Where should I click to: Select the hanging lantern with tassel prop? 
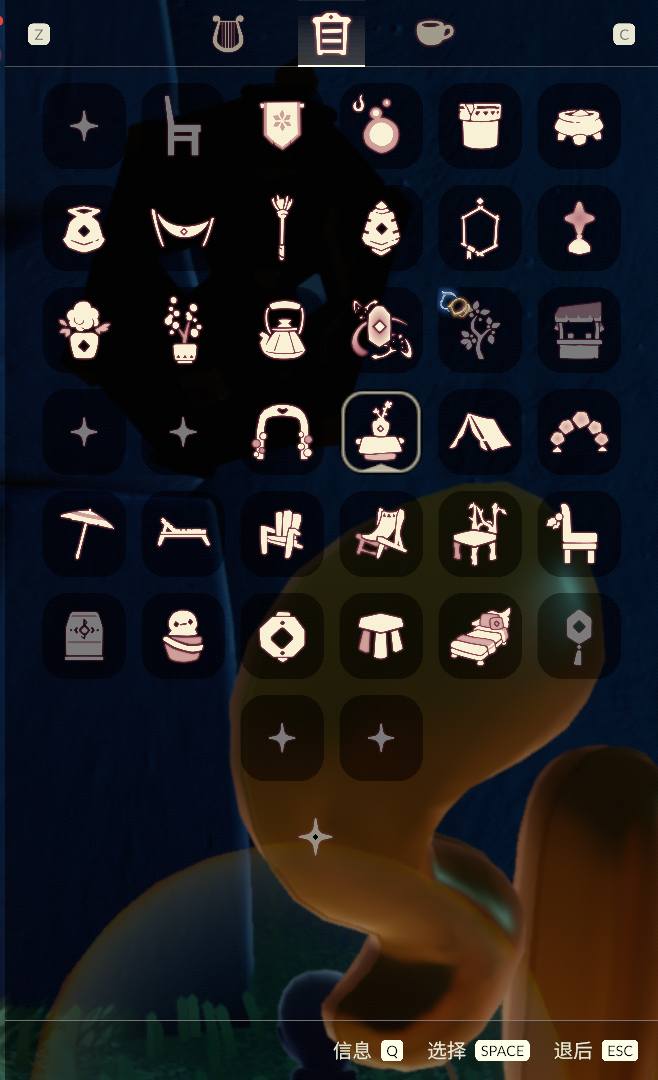[579, 636]
